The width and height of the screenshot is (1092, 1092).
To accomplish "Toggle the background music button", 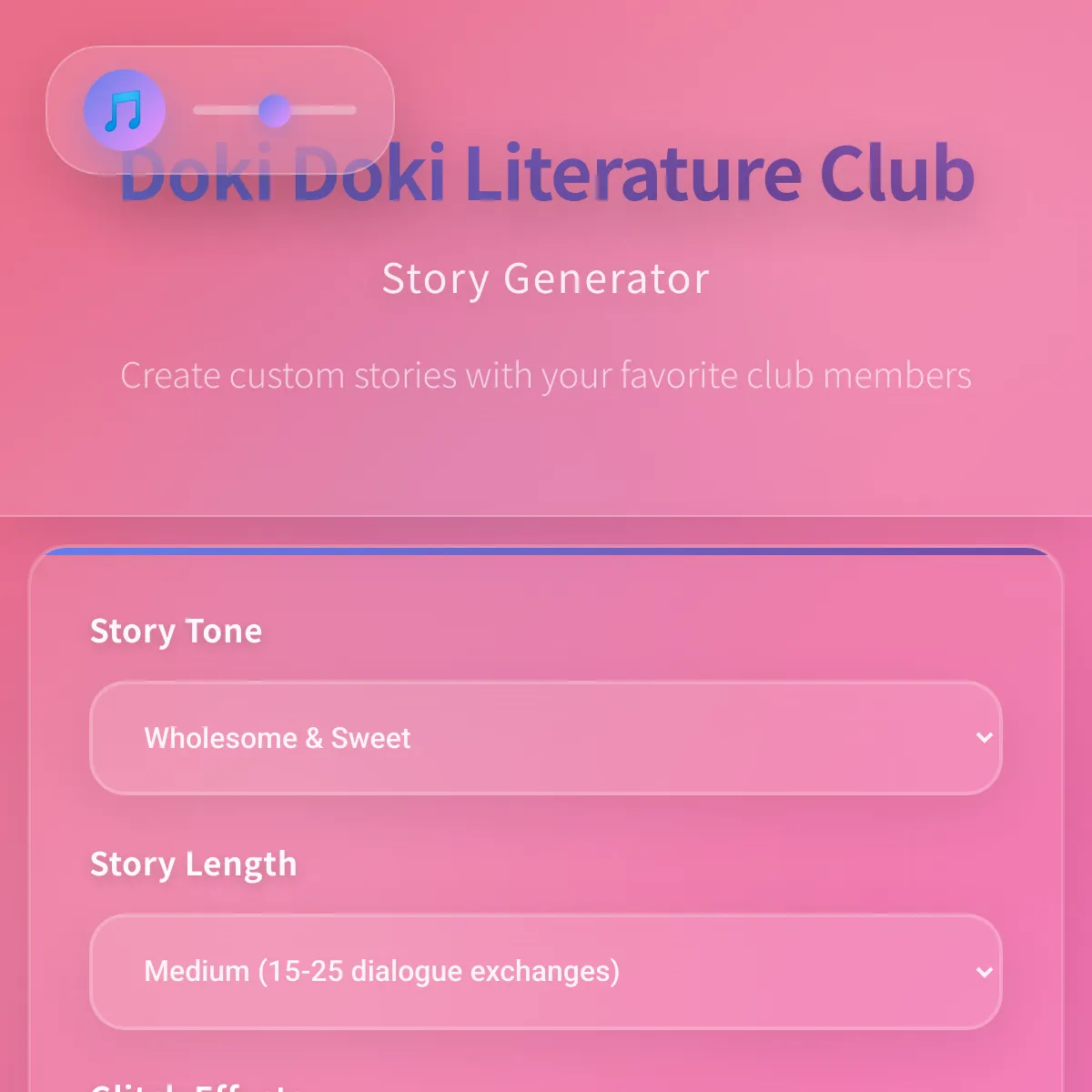I will click(125, 111).
